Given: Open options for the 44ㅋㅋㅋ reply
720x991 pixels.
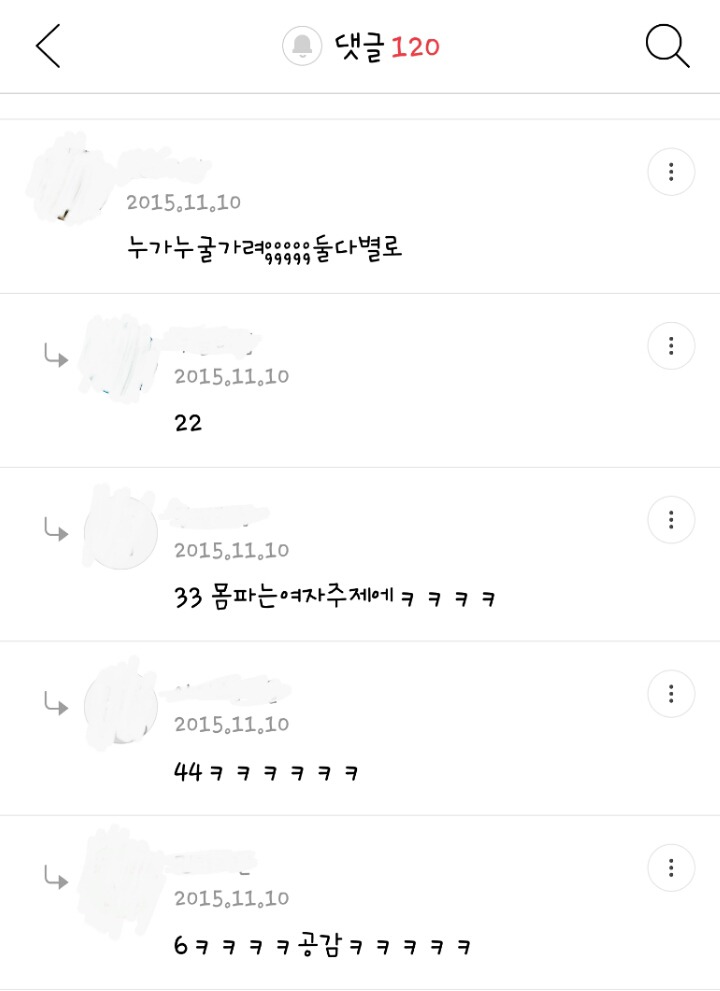Looking at the screenshot, I should pyautogui.click(x=671, y=694).
